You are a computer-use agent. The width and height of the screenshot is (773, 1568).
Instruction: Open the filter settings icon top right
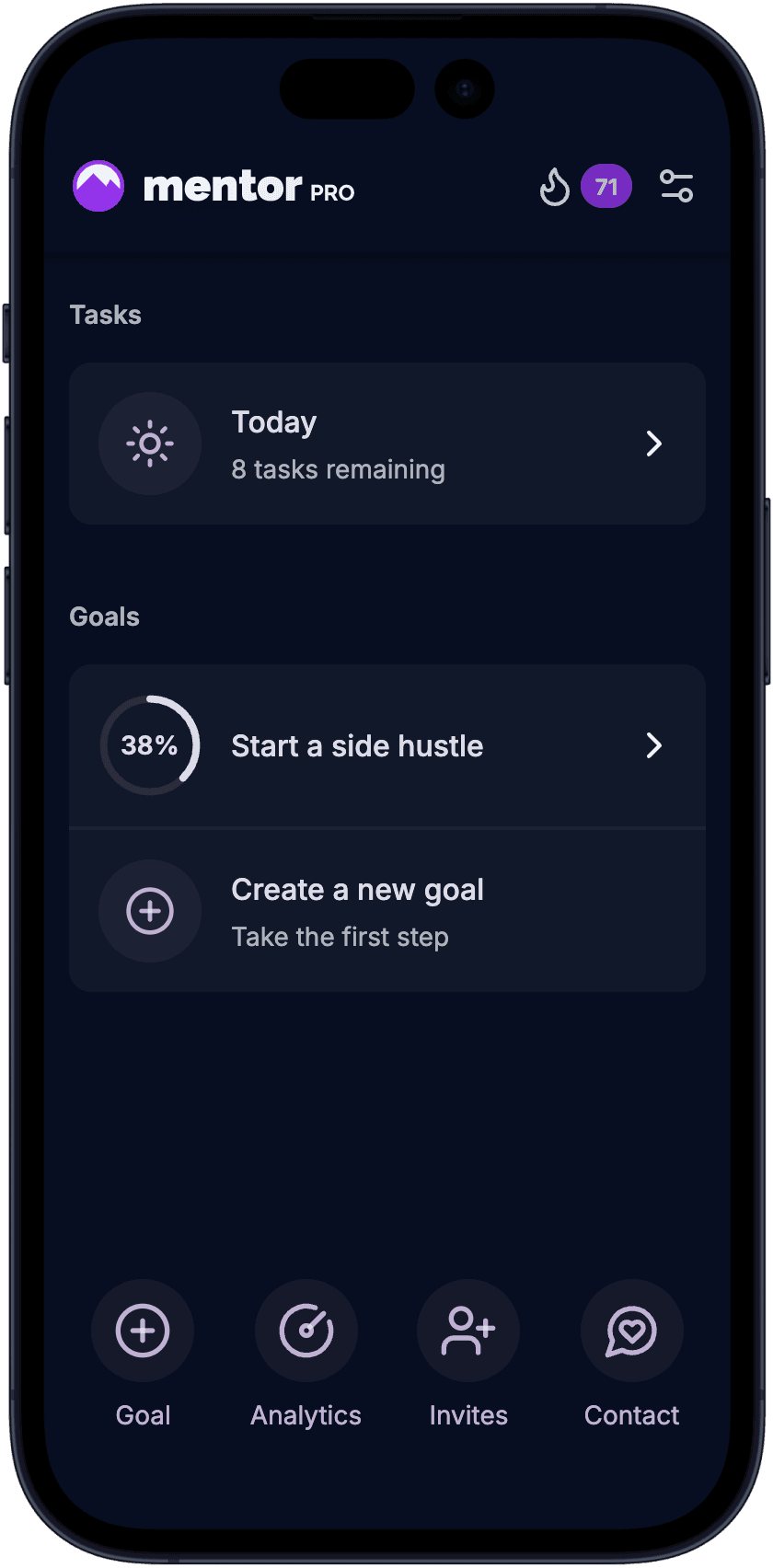(x=676, y=186)
